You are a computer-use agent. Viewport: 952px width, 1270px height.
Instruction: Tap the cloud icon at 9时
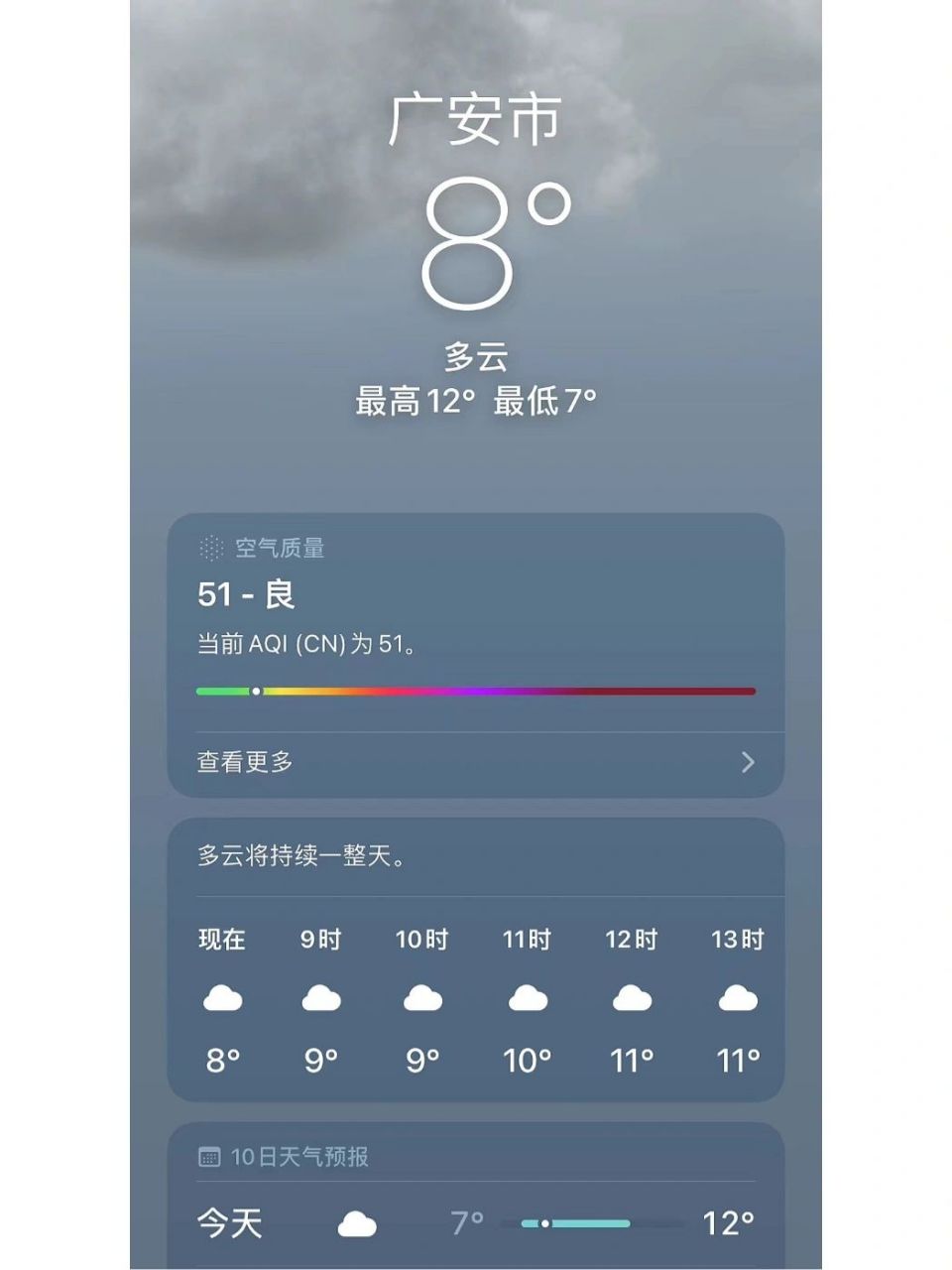pyautogui.click(x=321, y=998)
